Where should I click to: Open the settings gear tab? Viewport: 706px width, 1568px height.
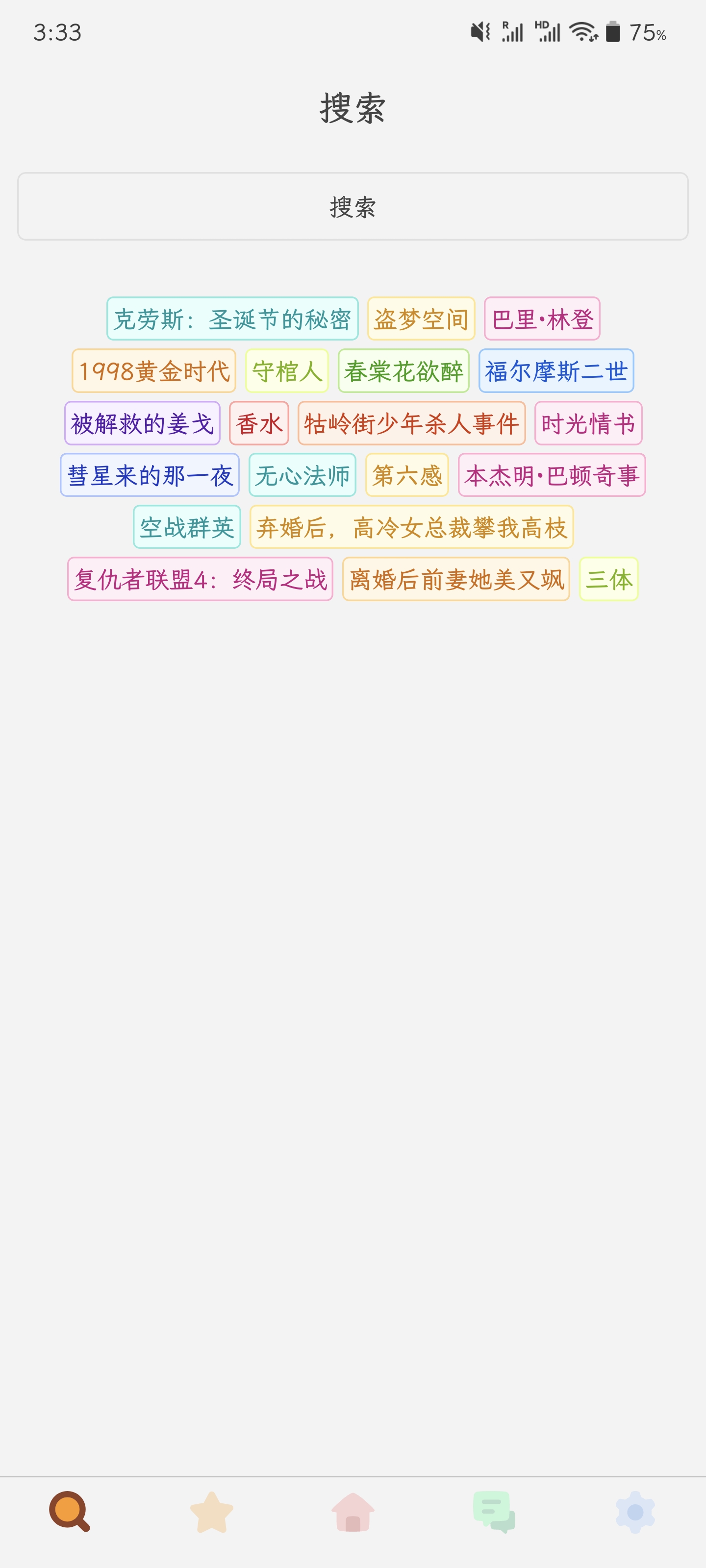[635, 1512]
